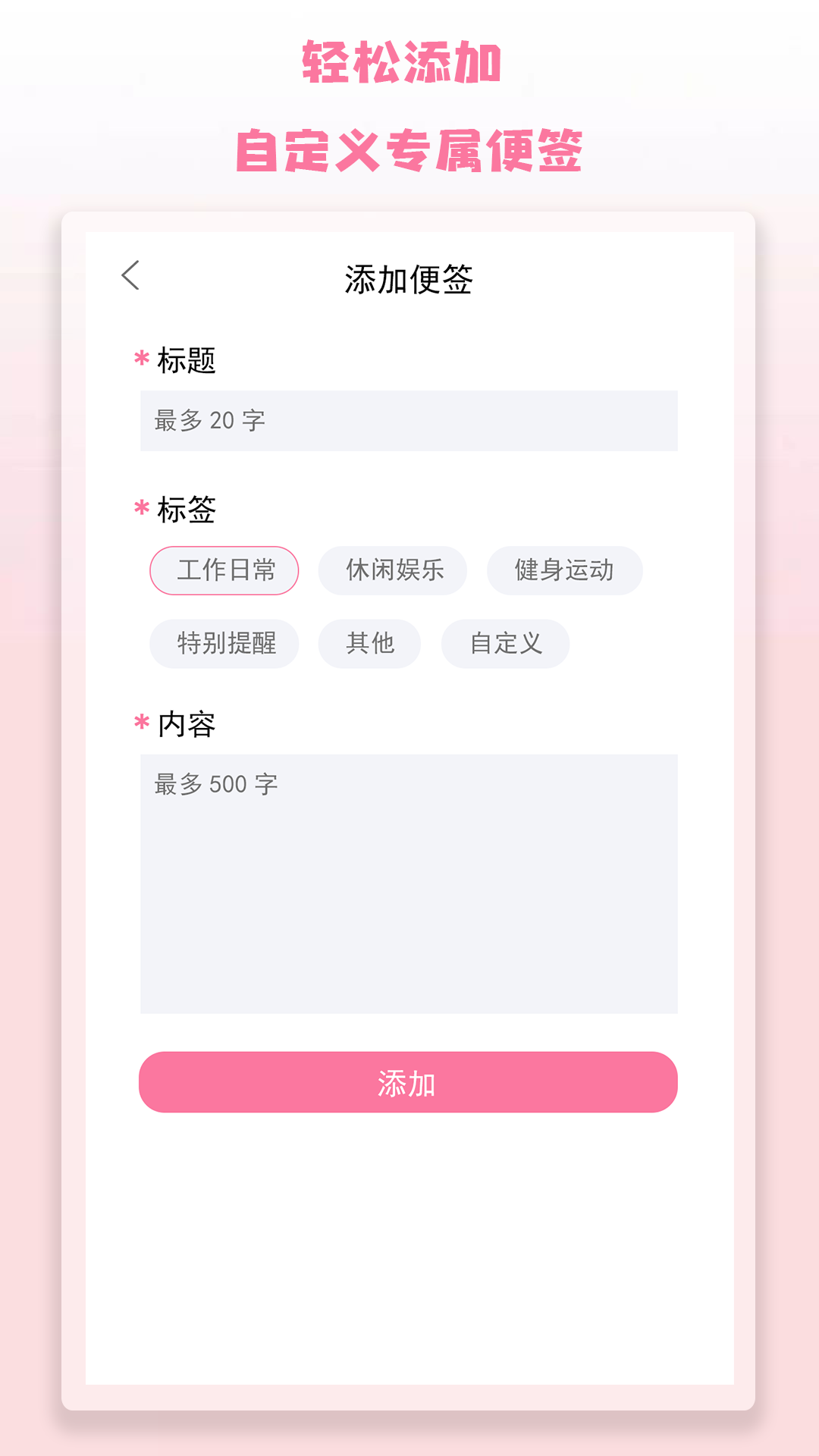Tap the pink 添加 button to submit

tap(409, 1083)
